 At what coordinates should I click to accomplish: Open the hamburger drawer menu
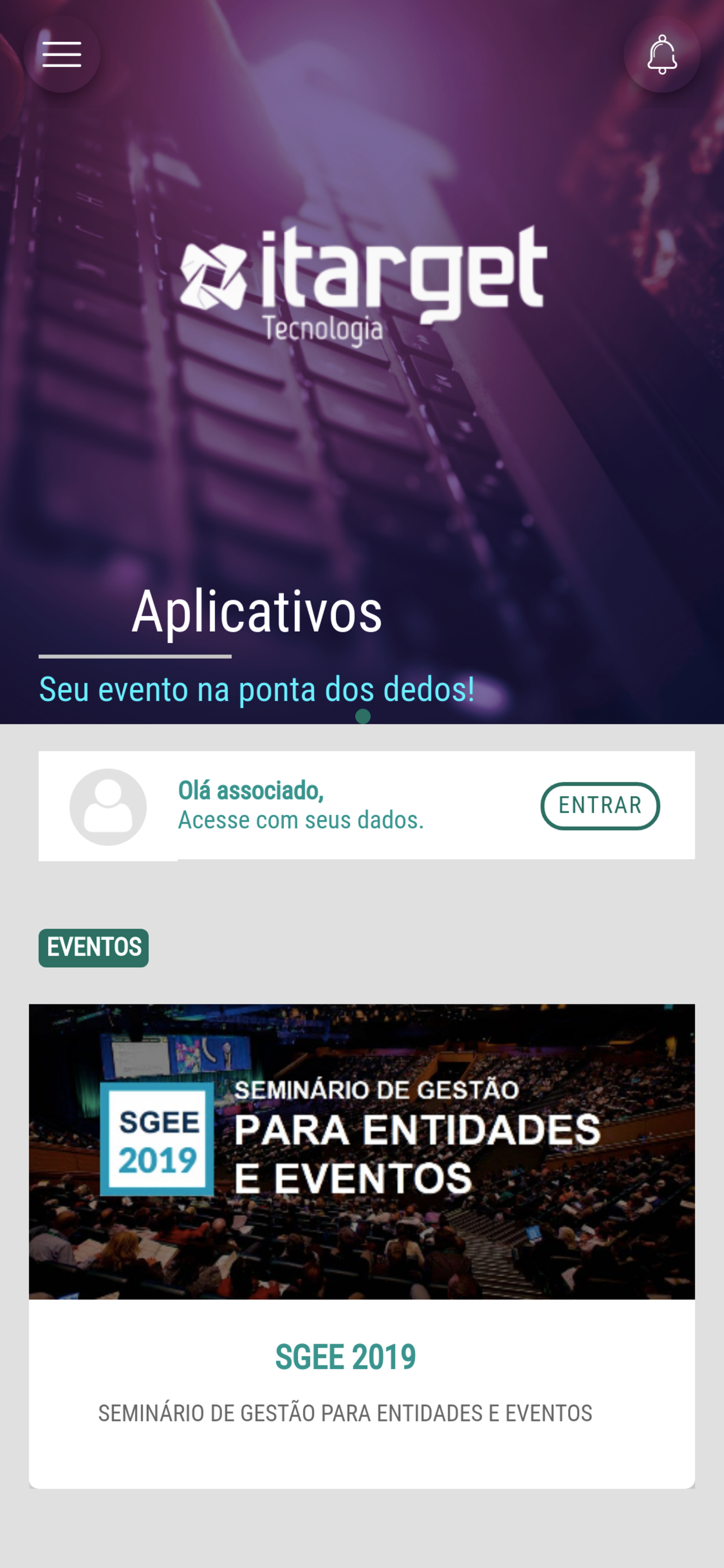click(61, 54)
